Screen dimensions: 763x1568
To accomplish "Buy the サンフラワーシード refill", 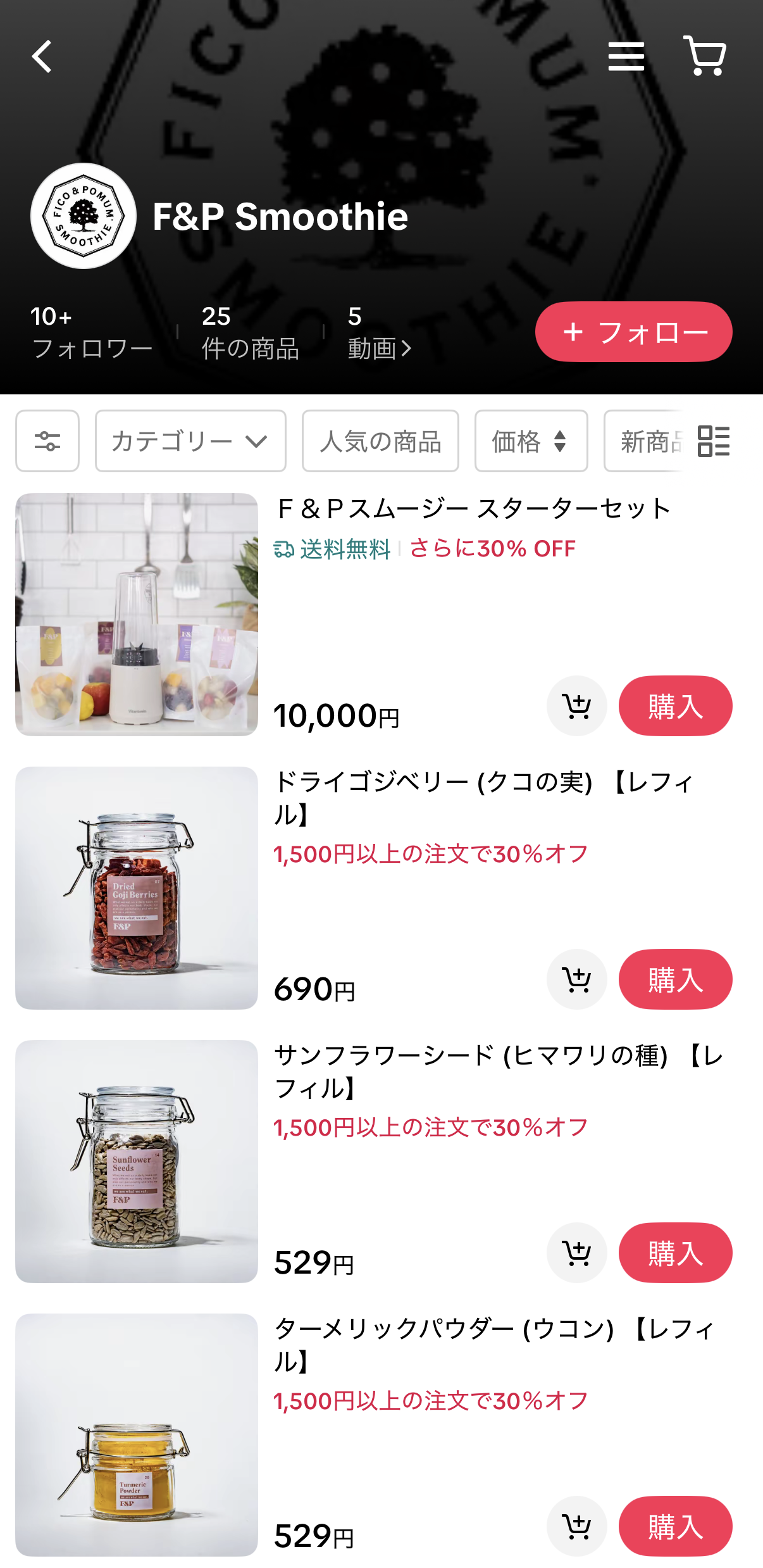I will [x=675, y=1253].
